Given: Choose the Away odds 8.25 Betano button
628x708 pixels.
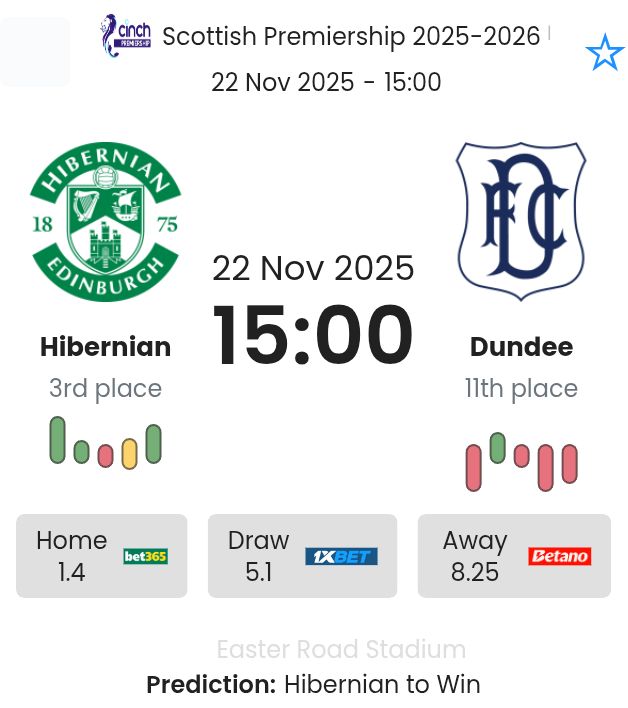Looking at the screenshot, I should click(514, 556).
